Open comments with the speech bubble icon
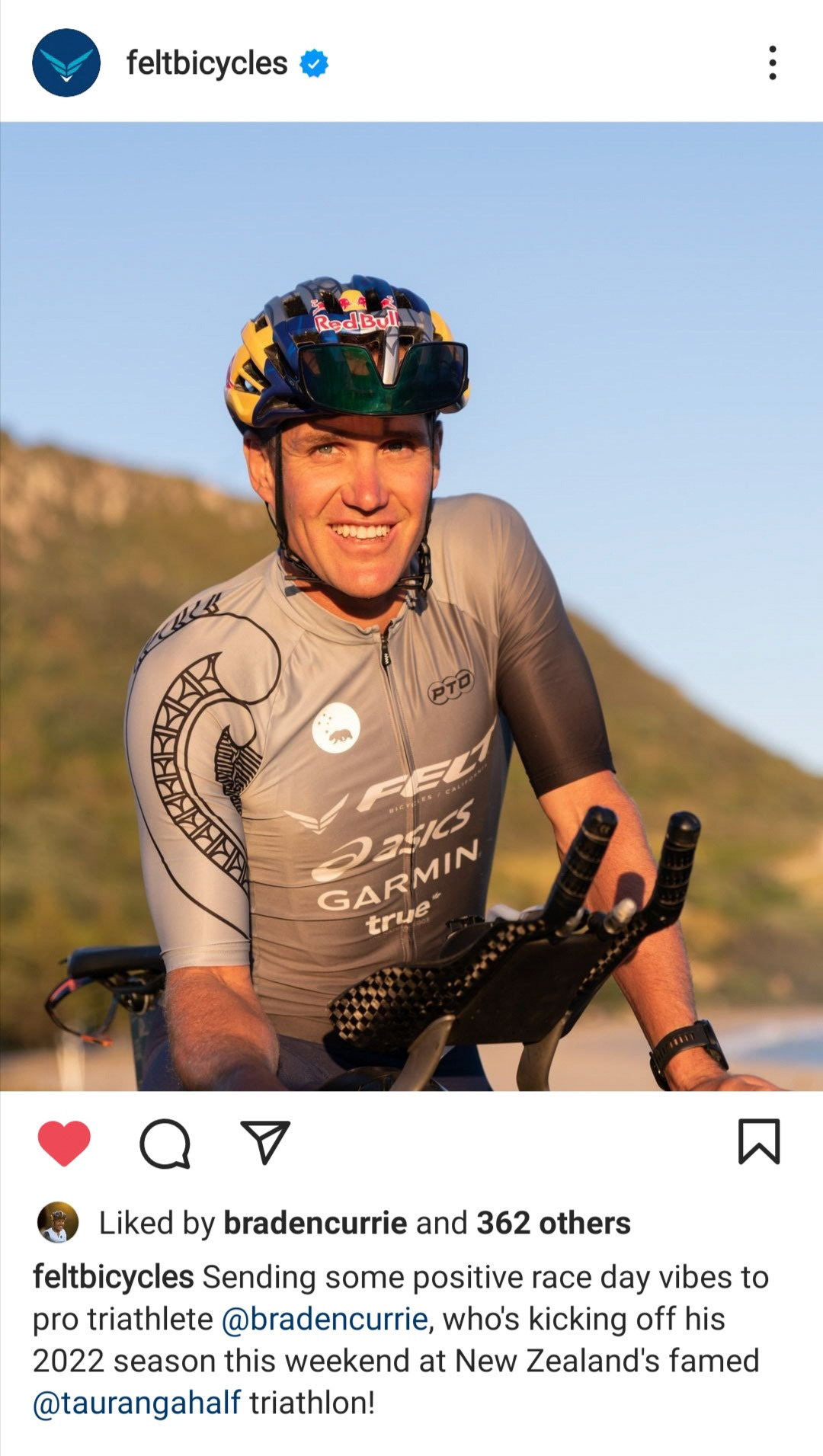This screenshot has height=1456, width=823. pyautogui.click(x=165, y=1143)
